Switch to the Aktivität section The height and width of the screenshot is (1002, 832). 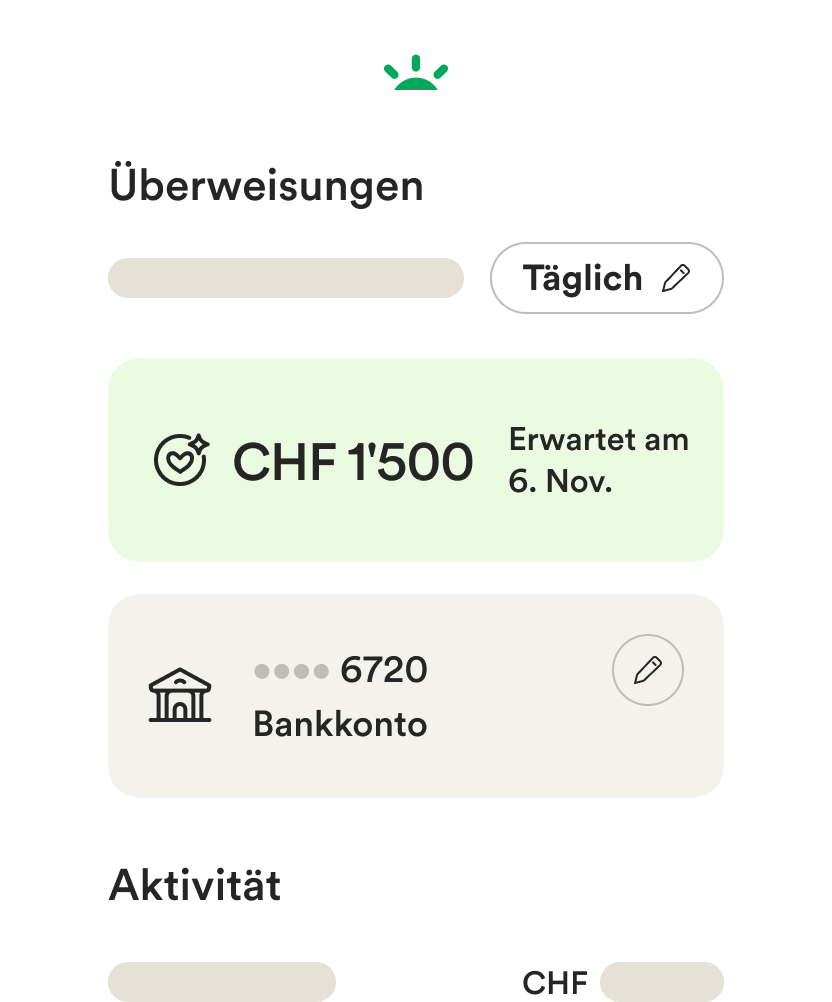(196, 883)
